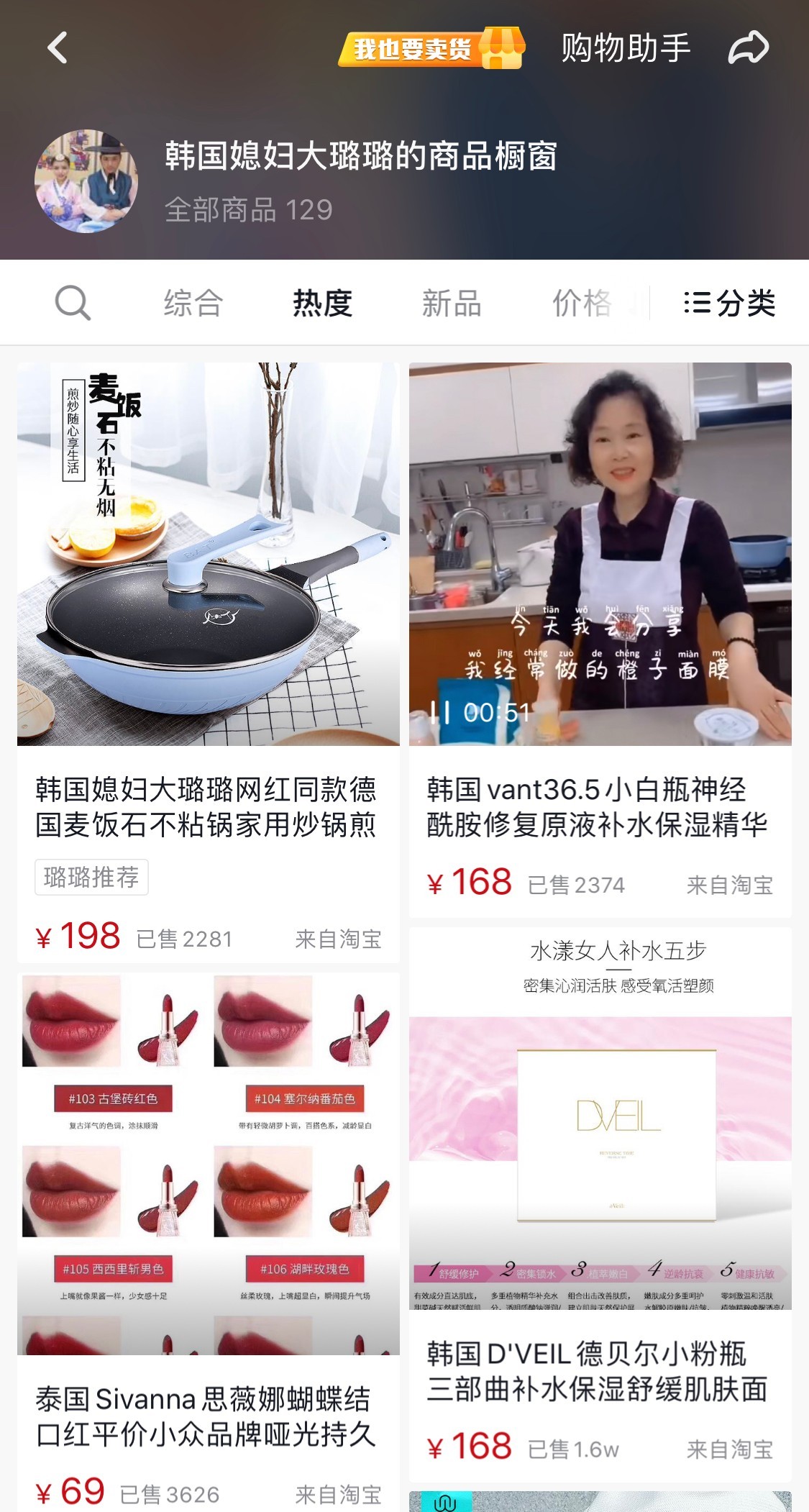Open the seller's profile avatar
The image size is (809, 1512).
click(86, 181)
